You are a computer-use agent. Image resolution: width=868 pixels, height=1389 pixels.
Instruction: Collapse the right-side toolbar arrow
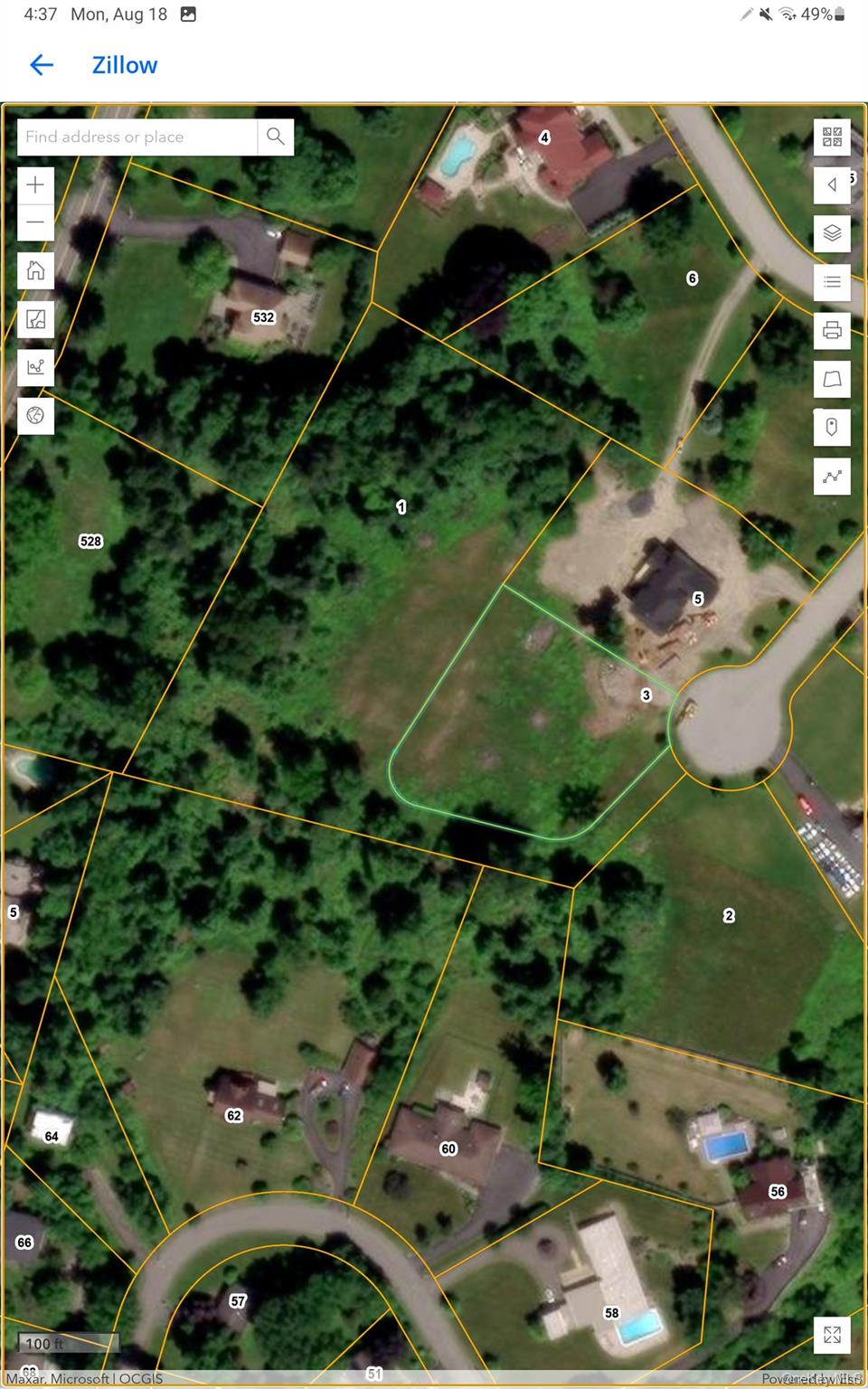coord(832,185)
